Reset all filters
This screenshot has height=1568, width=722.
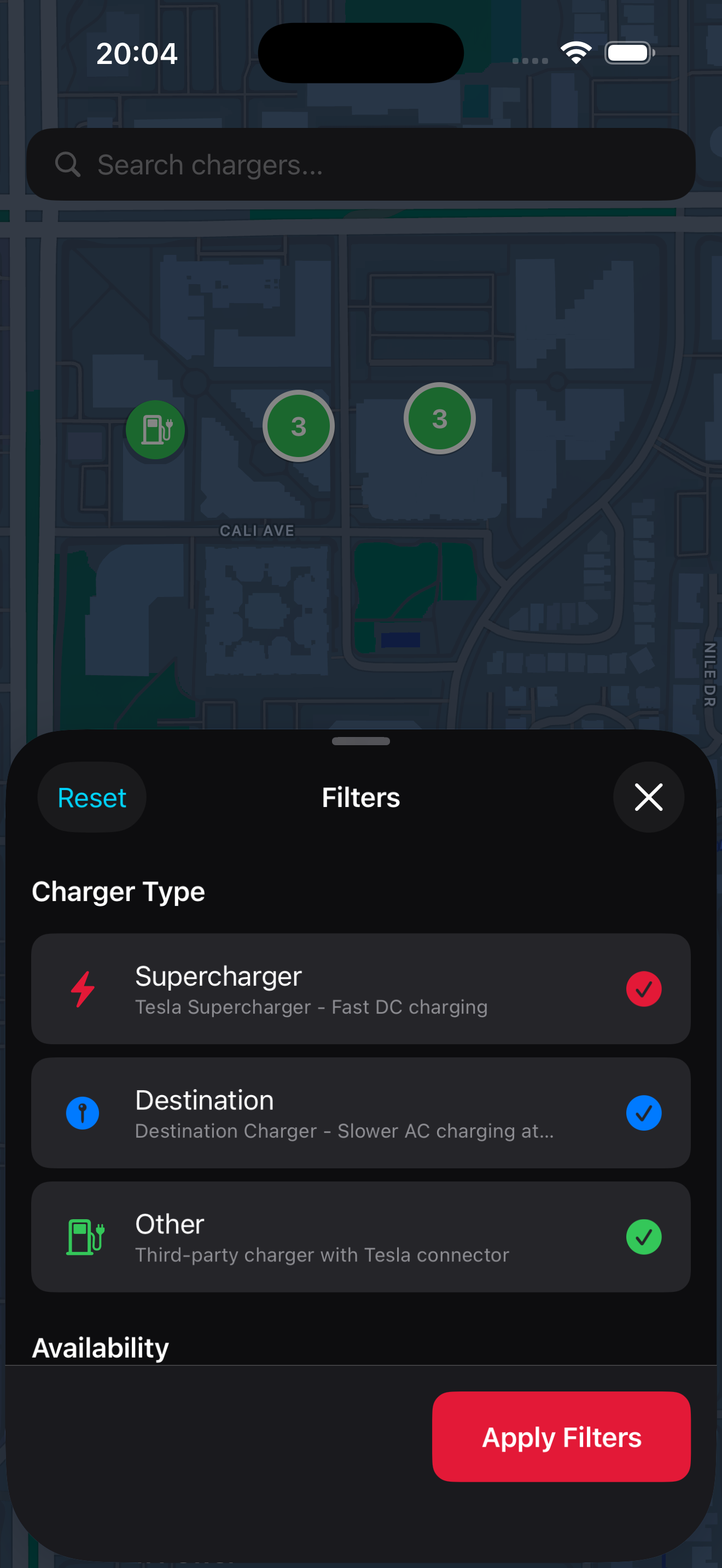pos(92,797)
